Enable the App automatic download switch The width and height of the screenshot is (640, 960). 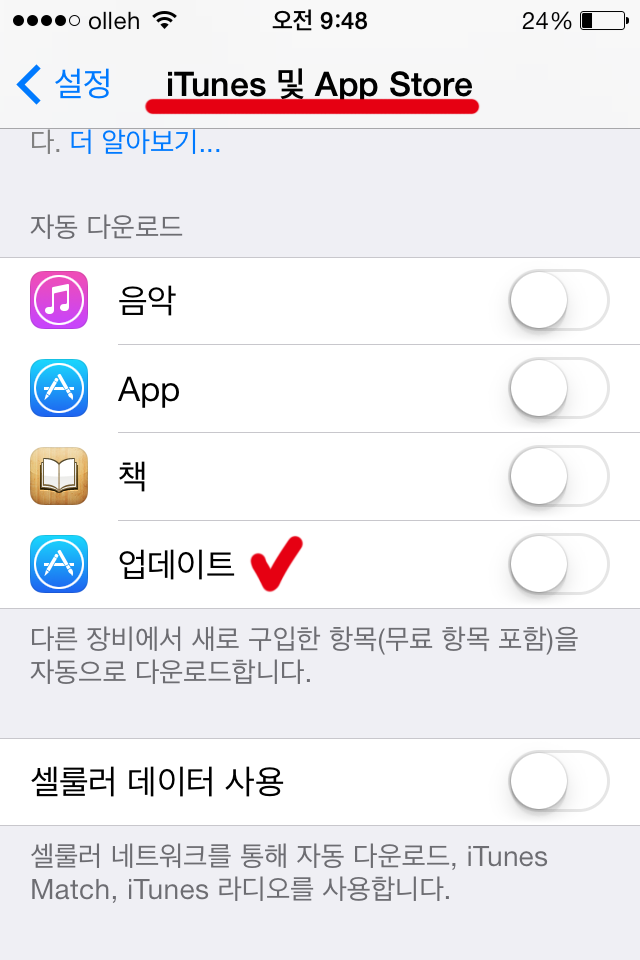(x=558, y=388)
